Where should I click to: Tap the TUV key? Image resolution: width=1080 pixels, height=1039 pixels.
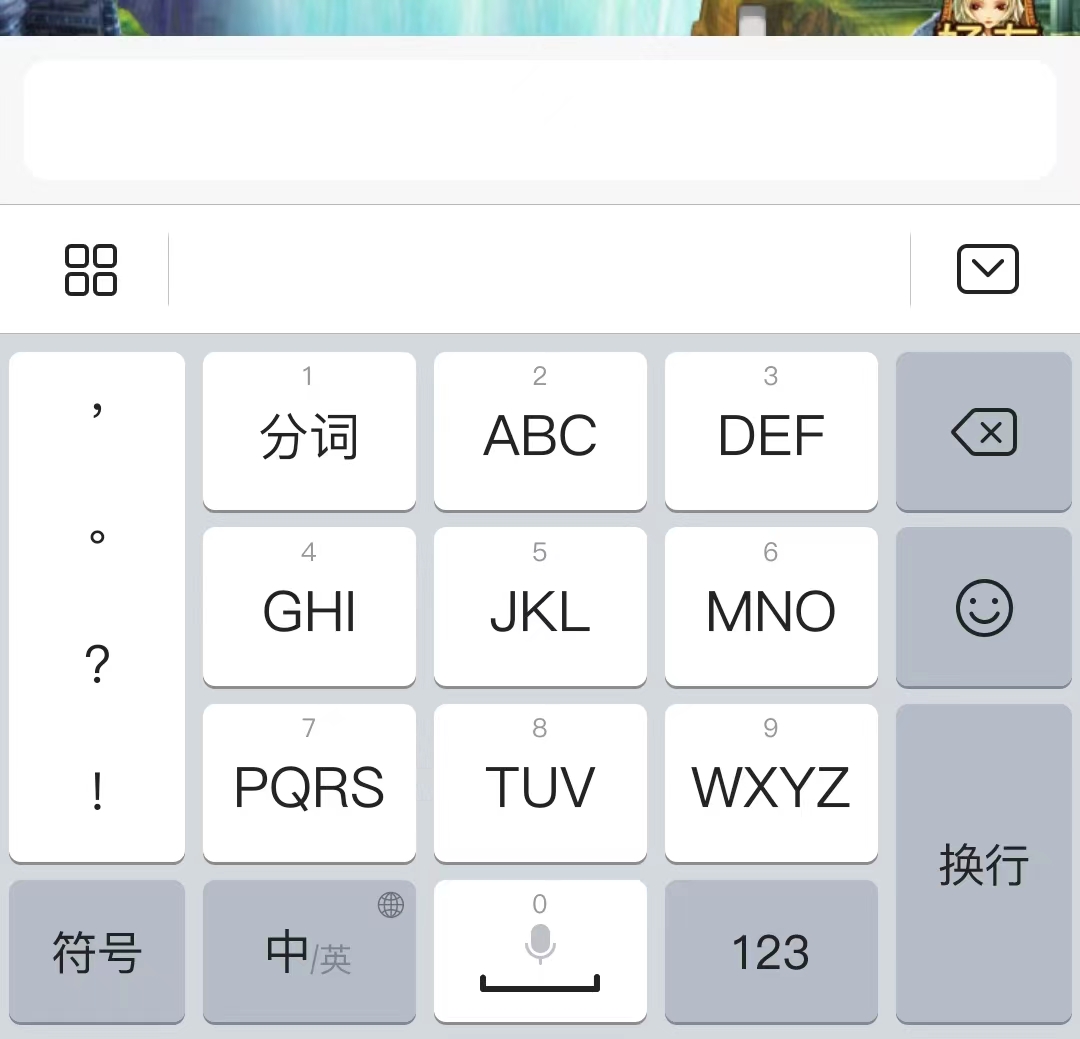[x=540, y=783]
